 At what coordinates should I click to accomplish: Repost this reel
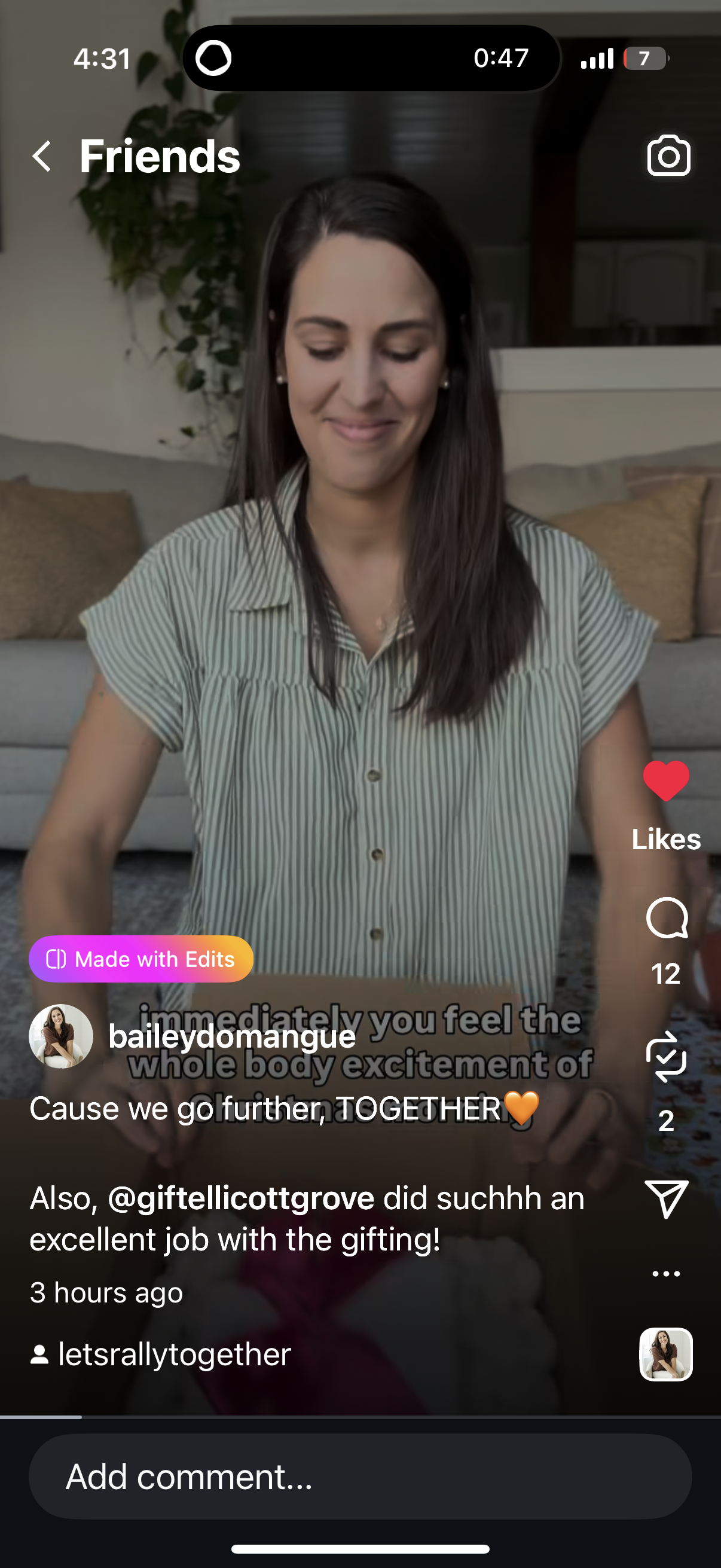(666, 1057)
